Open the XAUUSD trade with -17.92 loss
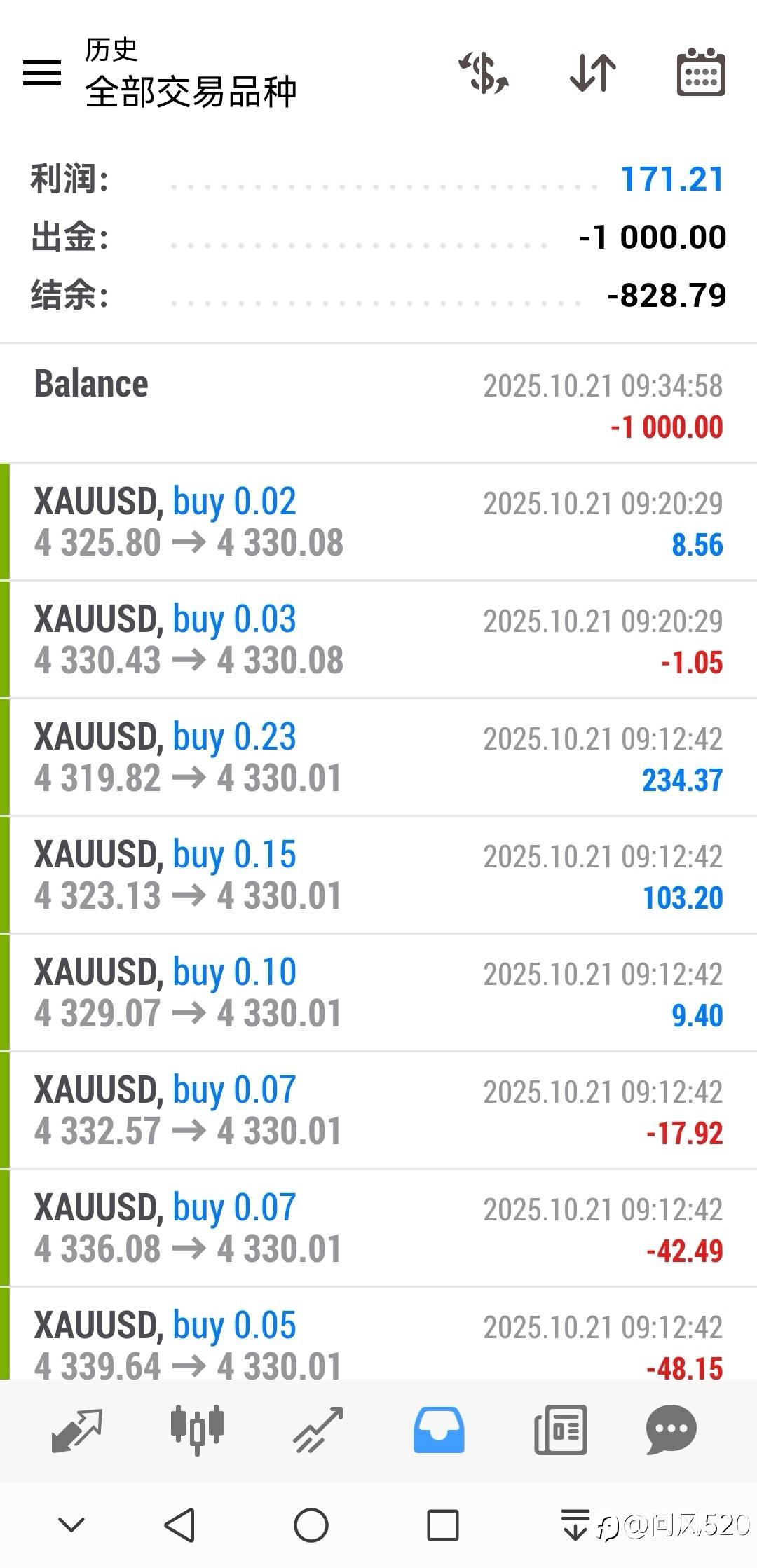The image size is (757, 1568). [x=378, y=1110]
